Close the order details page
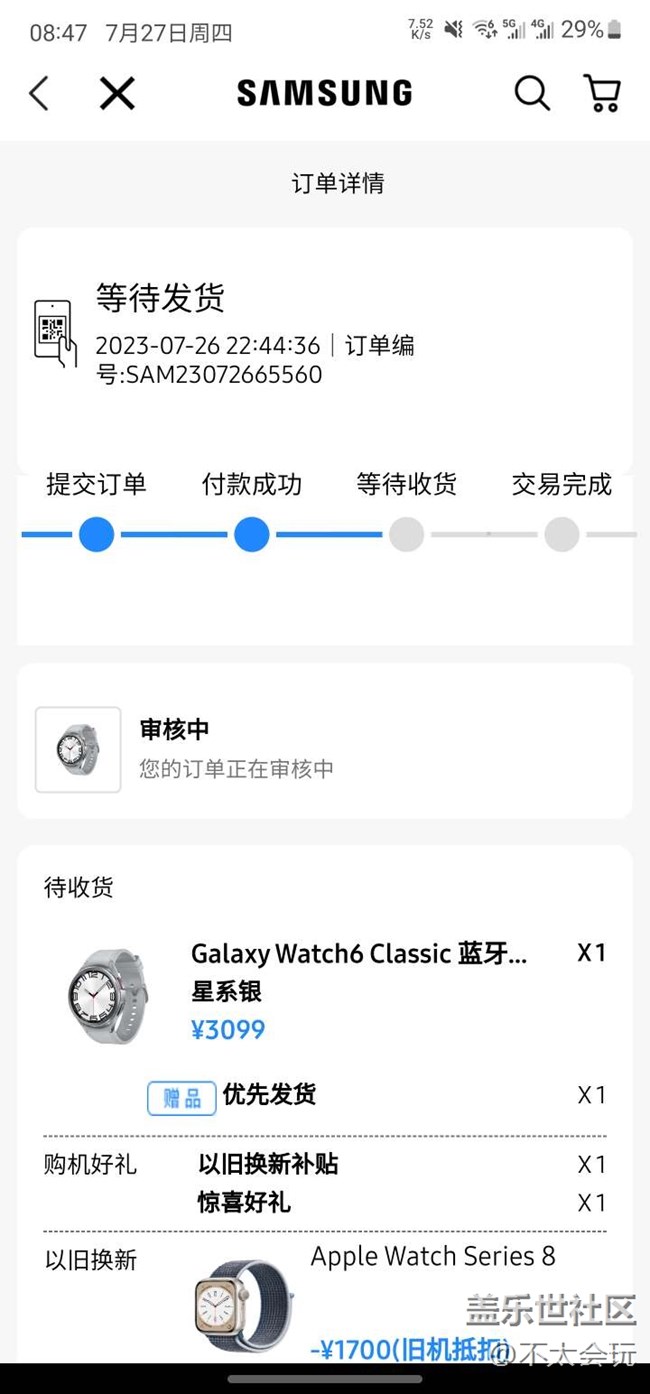650x1394 pixels. coord(117,94)
